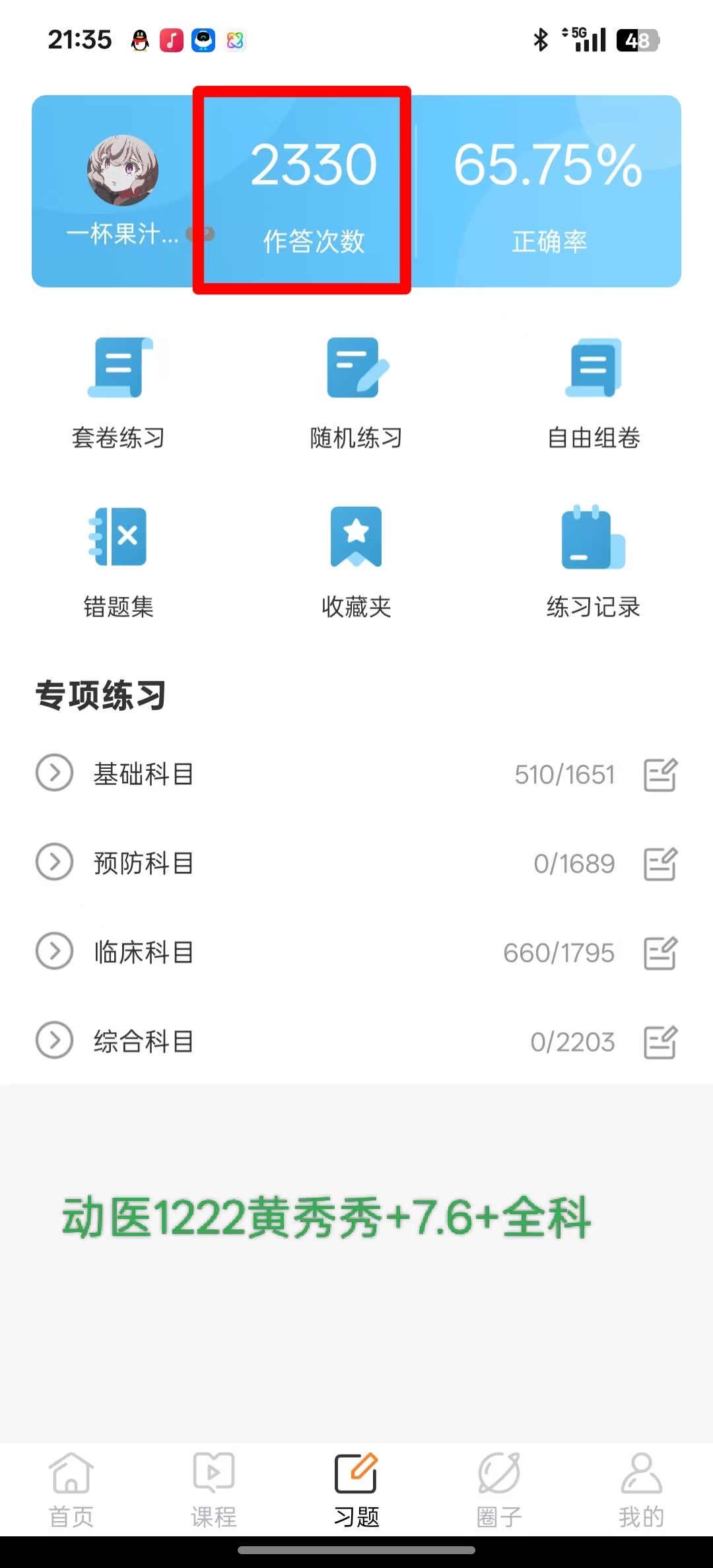Open the 收藏夹 favorites folder
This screenshot has height=1568, width=713.
[356, 561]
